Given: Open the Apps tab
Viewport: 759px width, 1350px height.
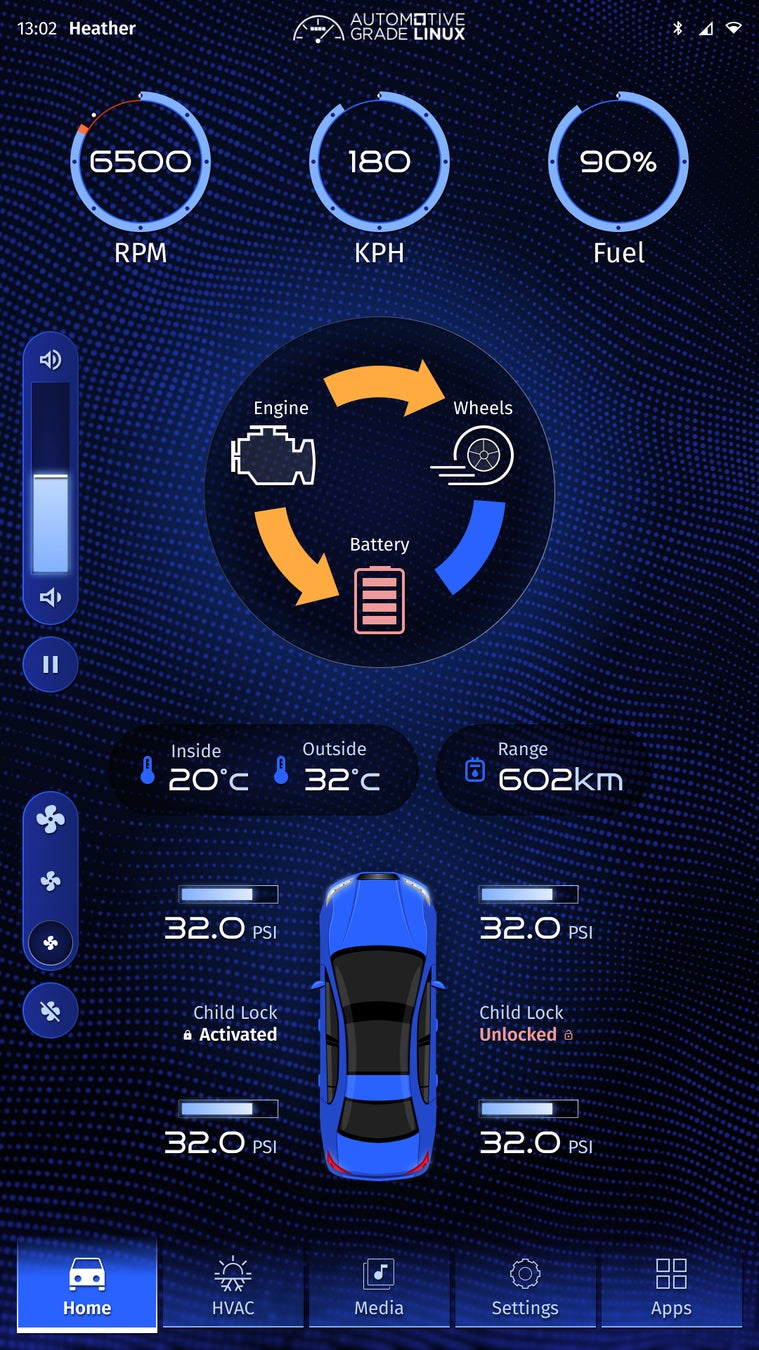Looking at the screenshot, I should [671, 1286].
